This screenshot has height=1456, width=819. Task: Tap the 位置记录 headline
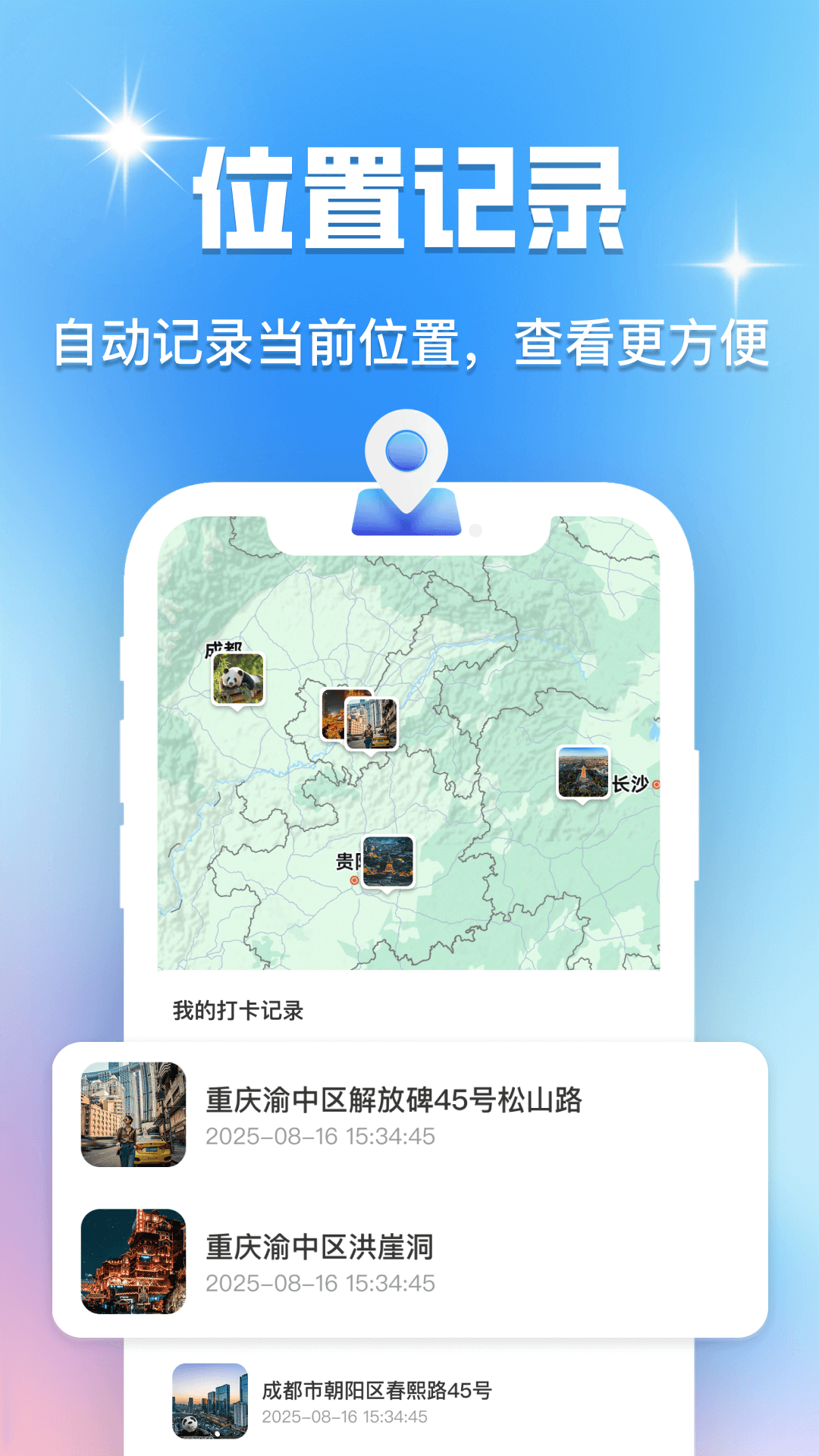click(409, 199)
